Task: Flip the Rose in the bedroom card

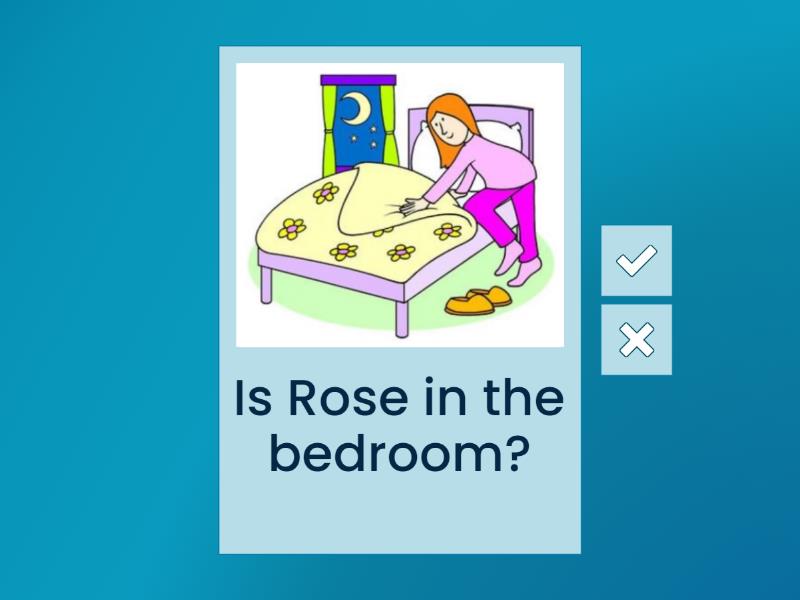Action: (x=399, y=300)
